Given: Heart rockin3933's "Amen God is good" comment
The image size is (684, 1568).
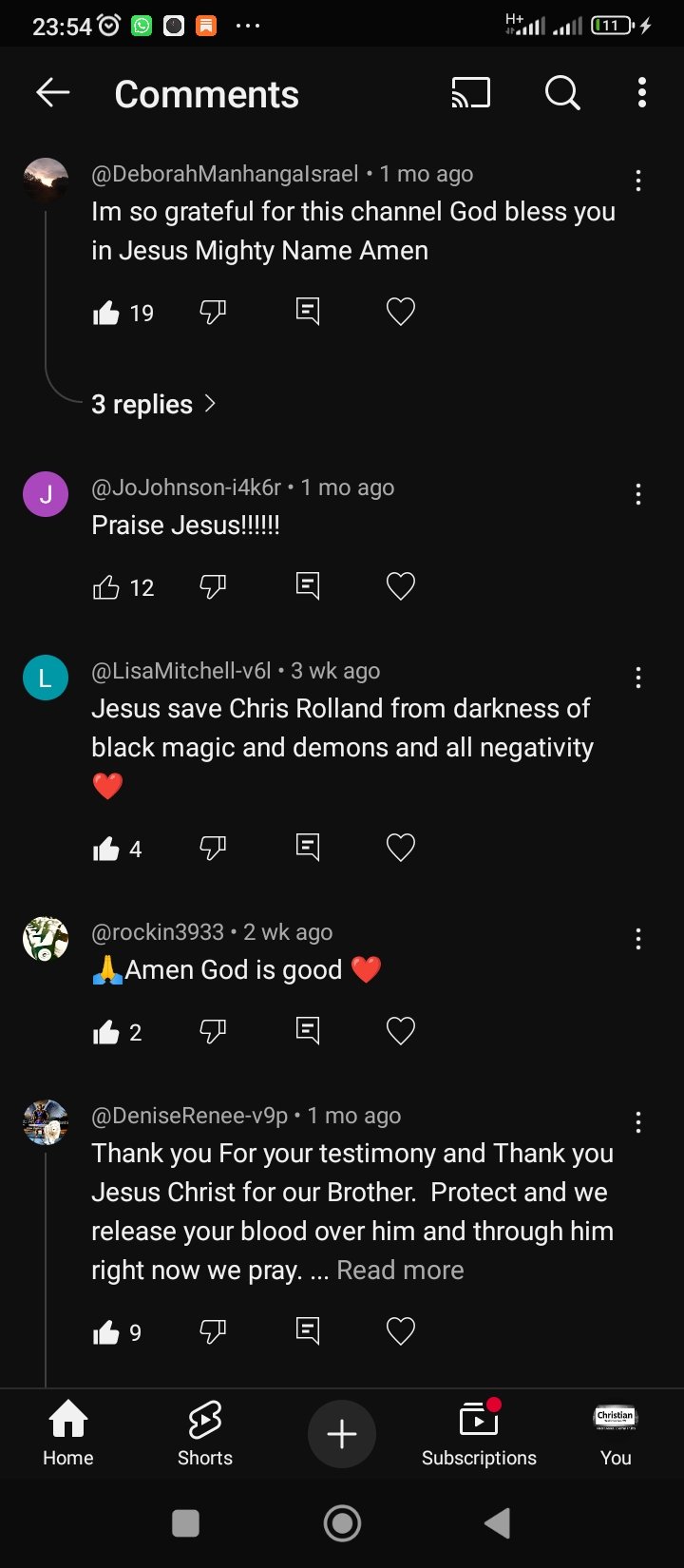Looking at the screenshot, I should click(401, 1030).
